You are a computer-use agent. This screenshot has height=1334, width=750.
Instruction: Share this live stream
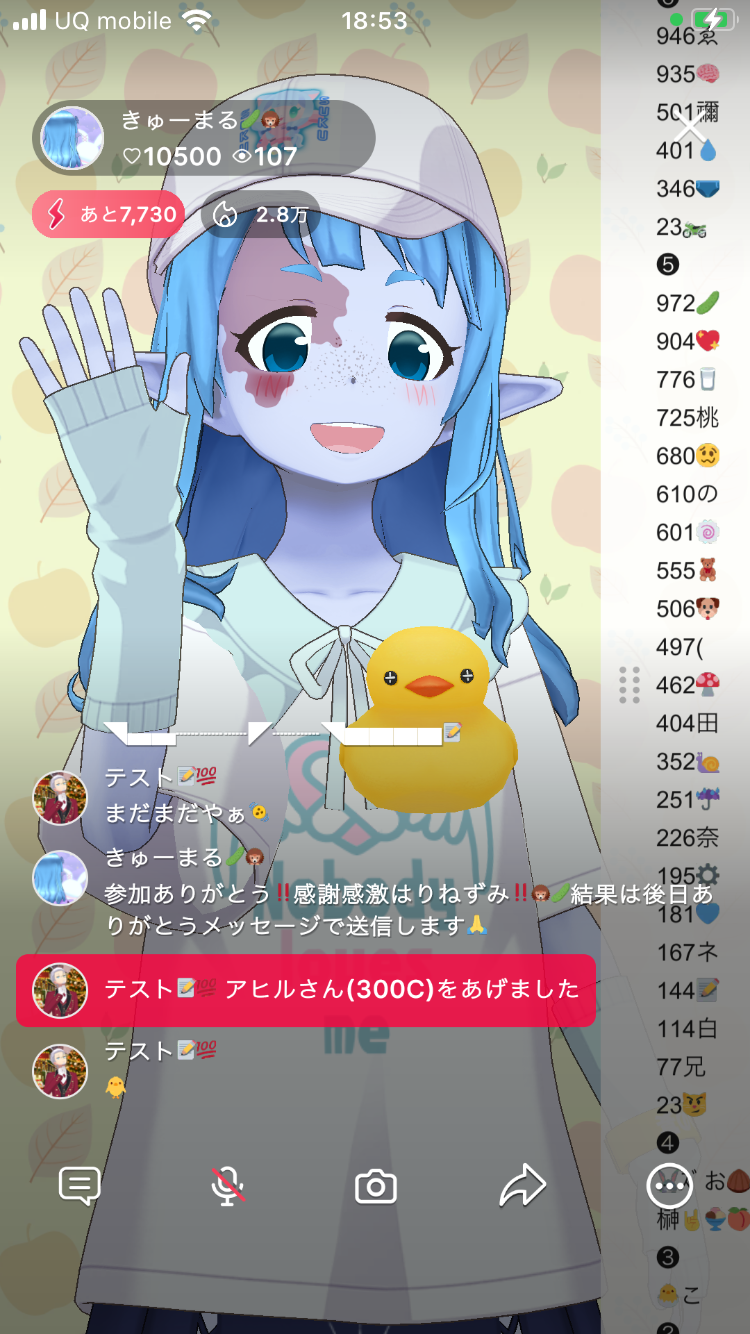pyautogui.click(x=522, y=1186)
